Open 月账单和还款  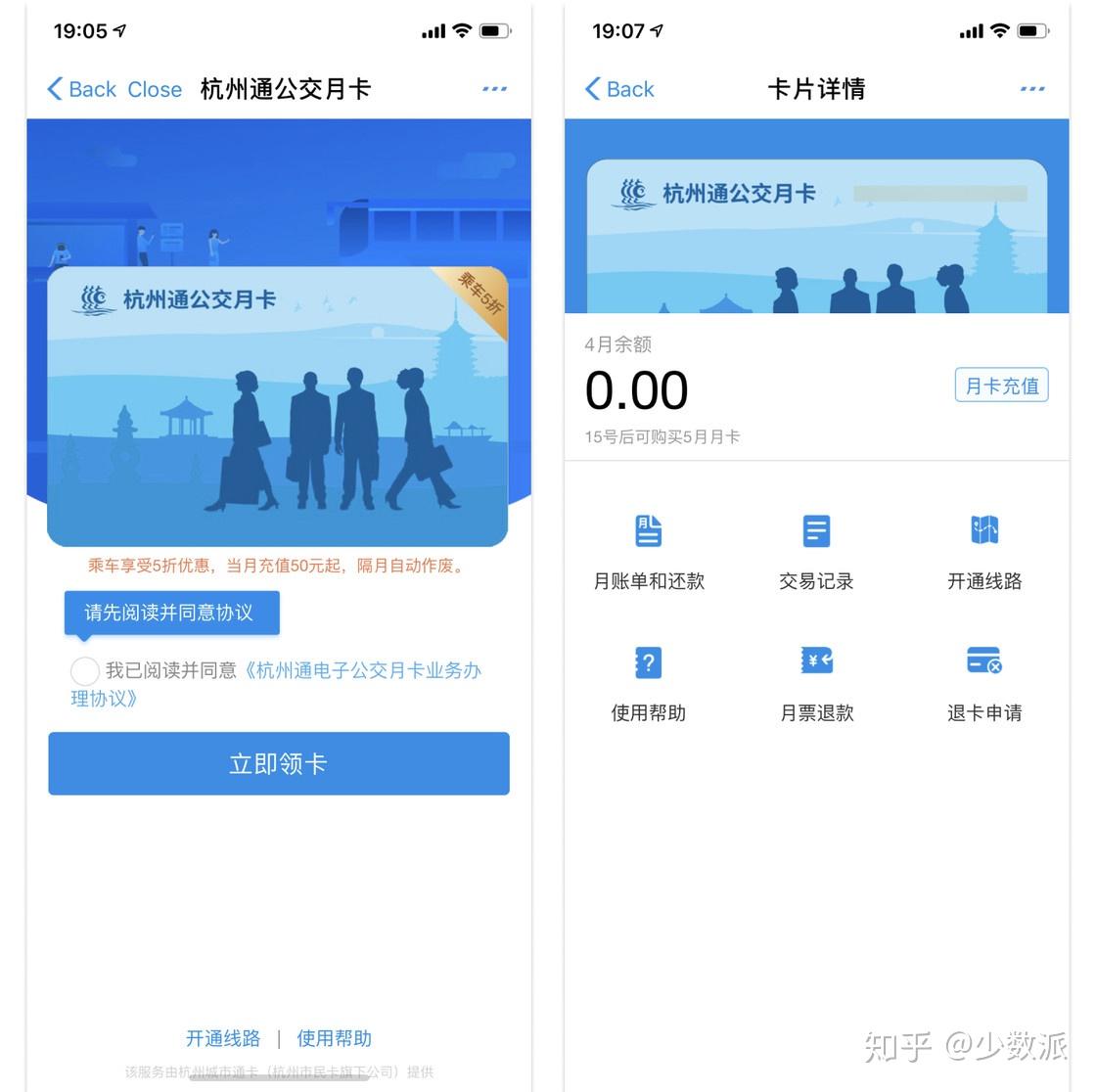tap(649, 552)
